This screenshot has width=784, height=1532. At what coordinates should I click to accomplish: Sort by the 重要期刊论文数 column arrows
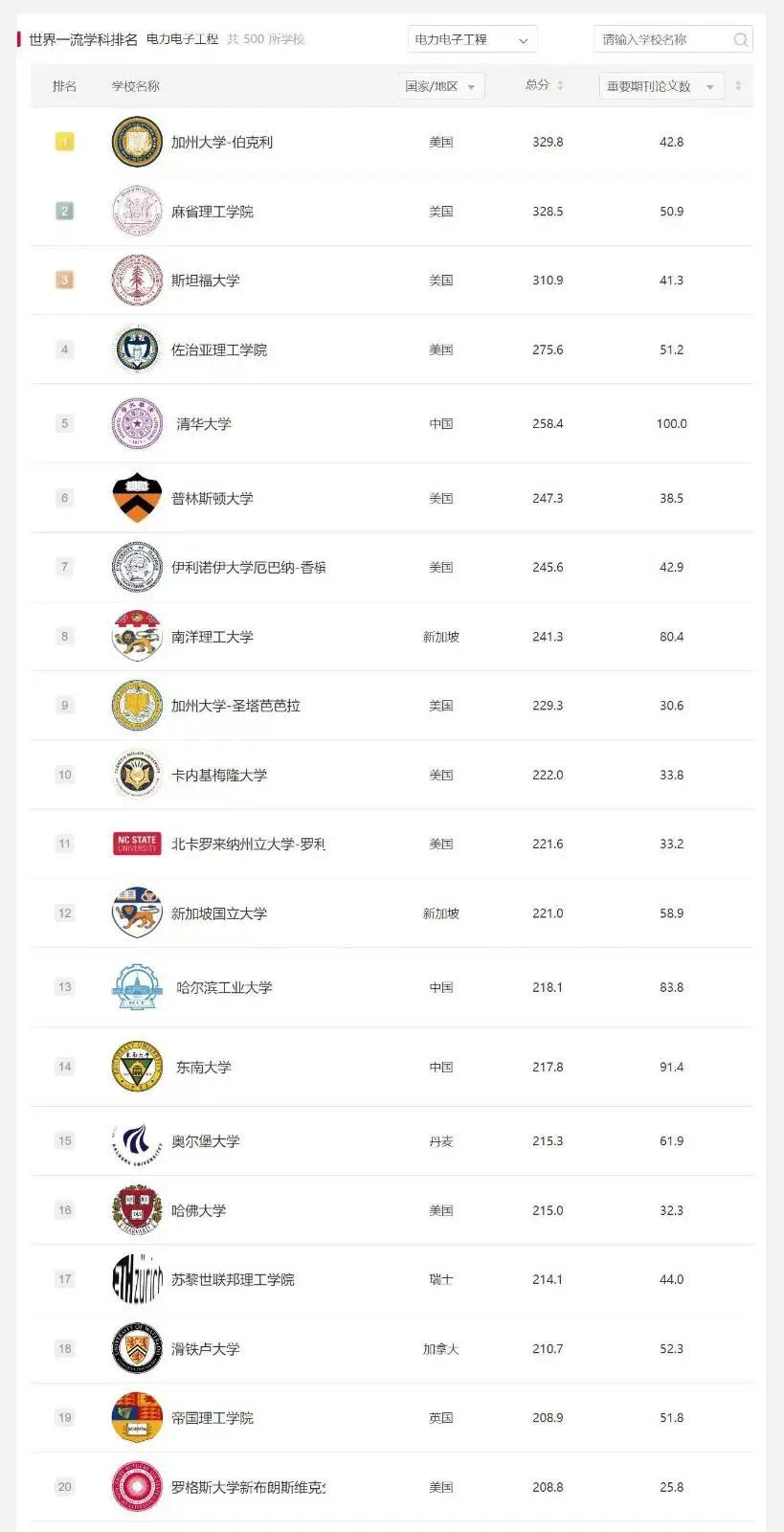[738, 86]
